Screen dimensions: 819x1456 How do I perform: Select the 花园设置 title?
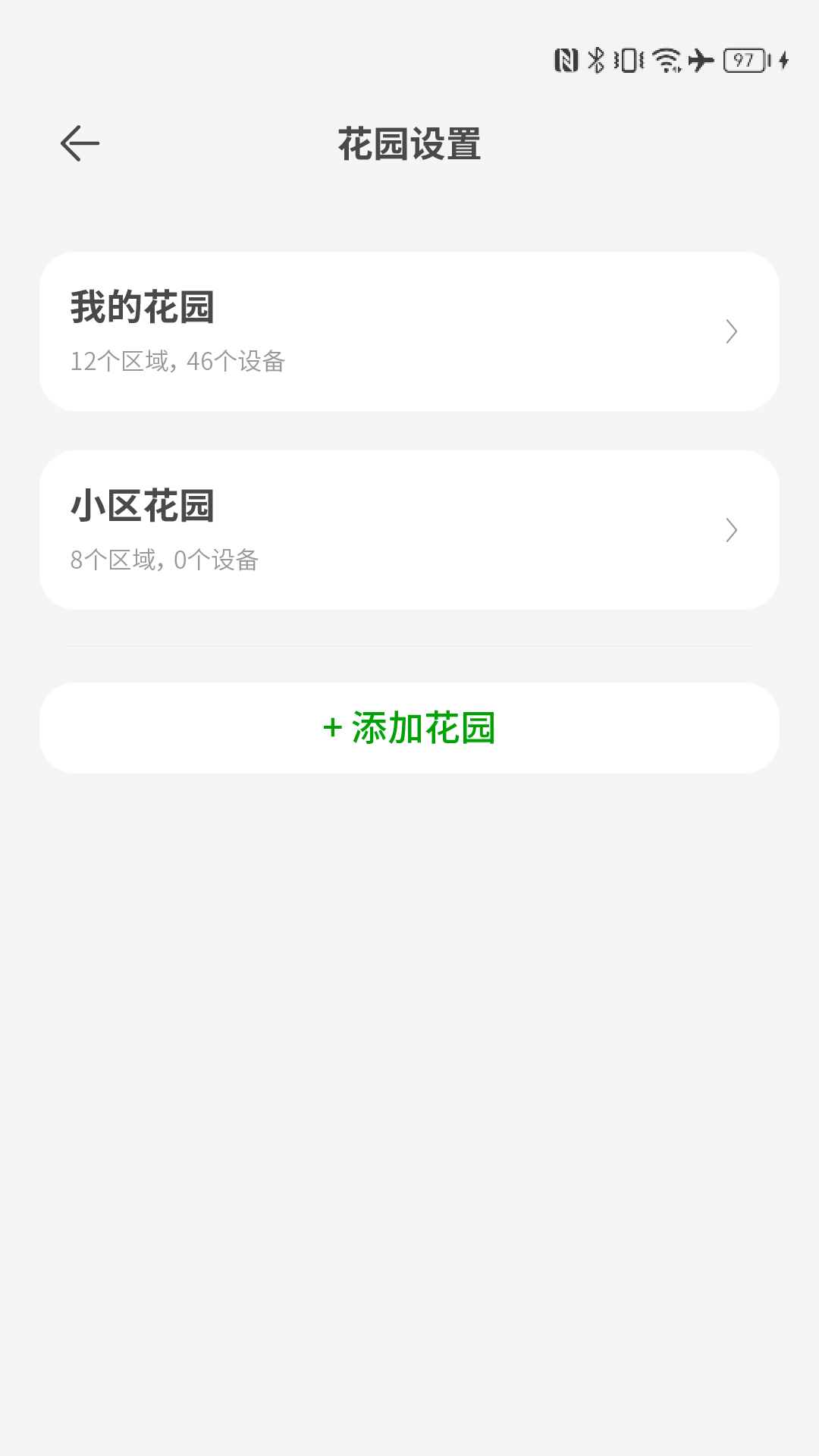click(409, 143)
